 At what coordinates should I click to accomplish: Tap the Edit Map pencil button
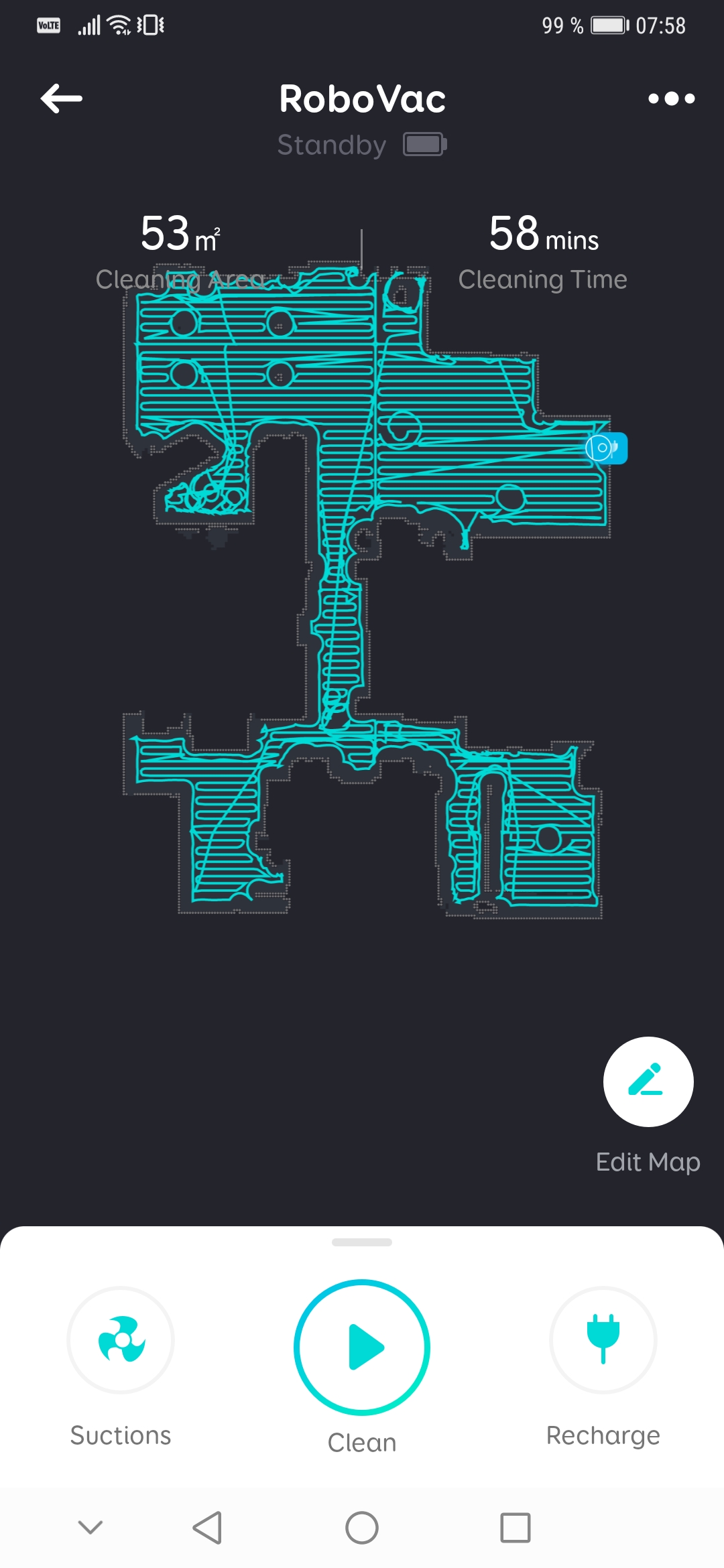coord(648,1082)
